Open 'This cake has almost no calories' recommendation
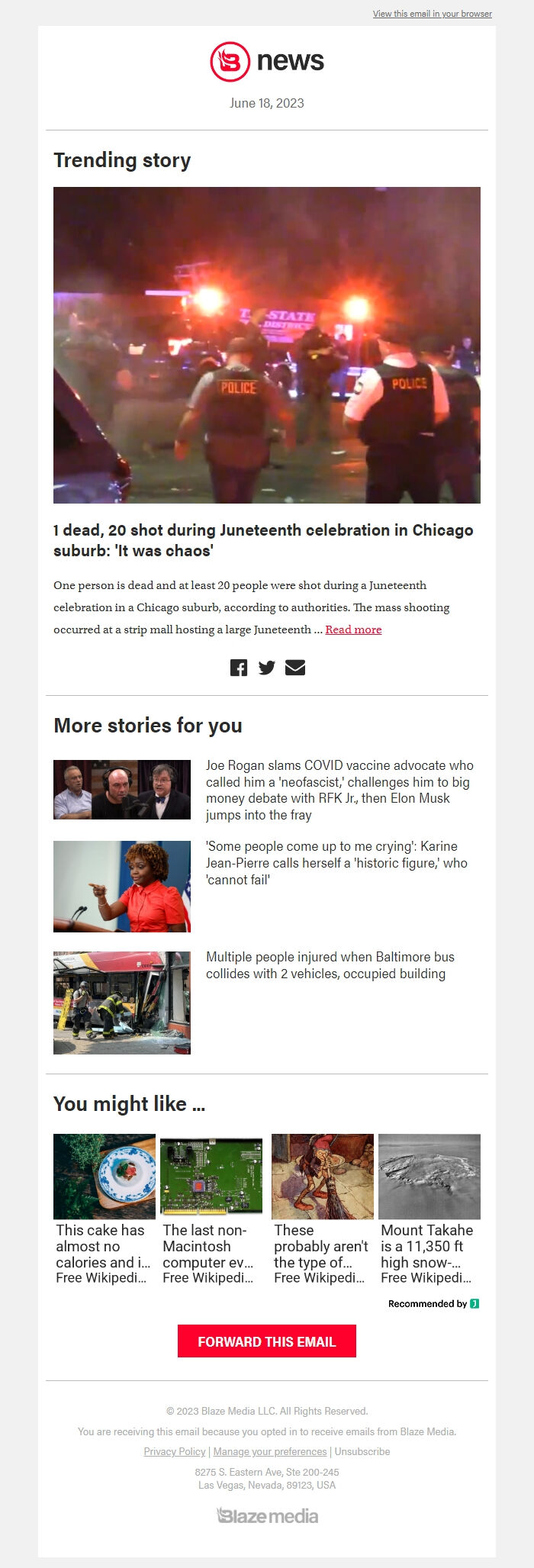 (104, 1209)
